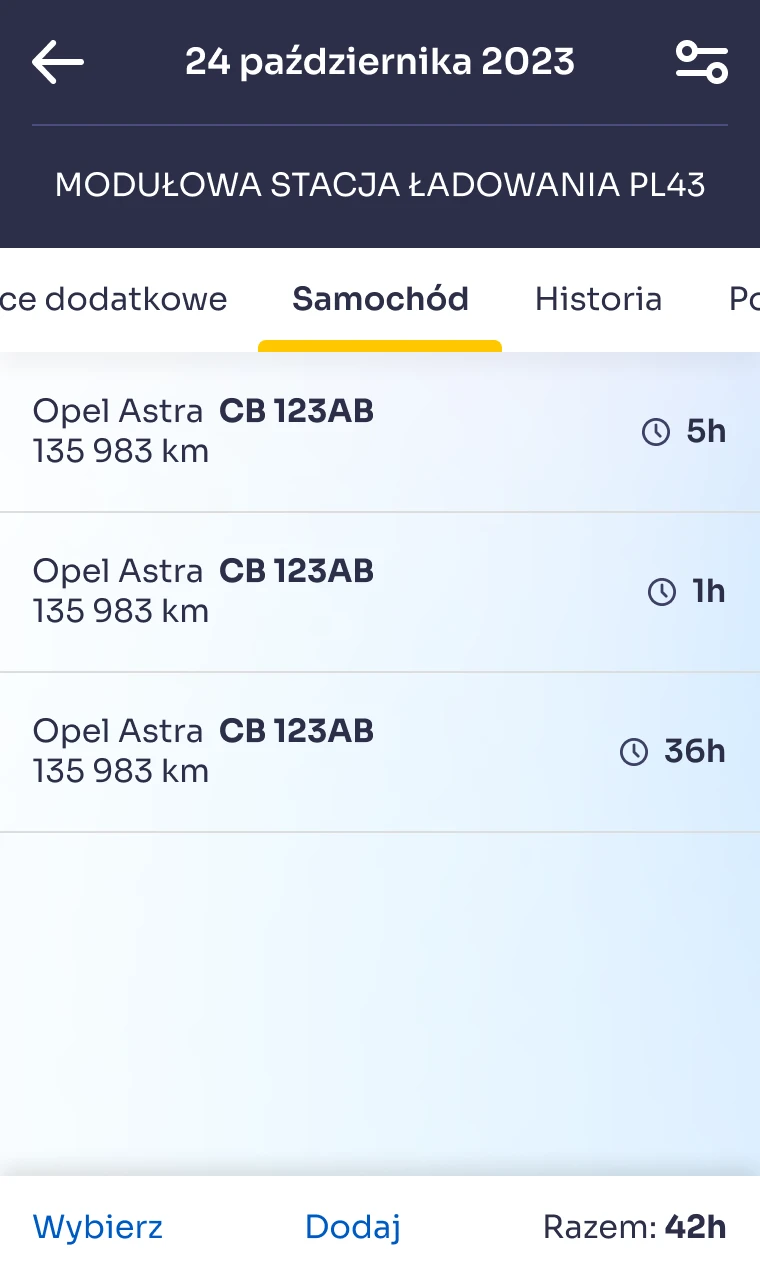This screenshot has height=1280, width=760.
Task: Click mileage 135 983 km on first entry
Action: [120, 451]
